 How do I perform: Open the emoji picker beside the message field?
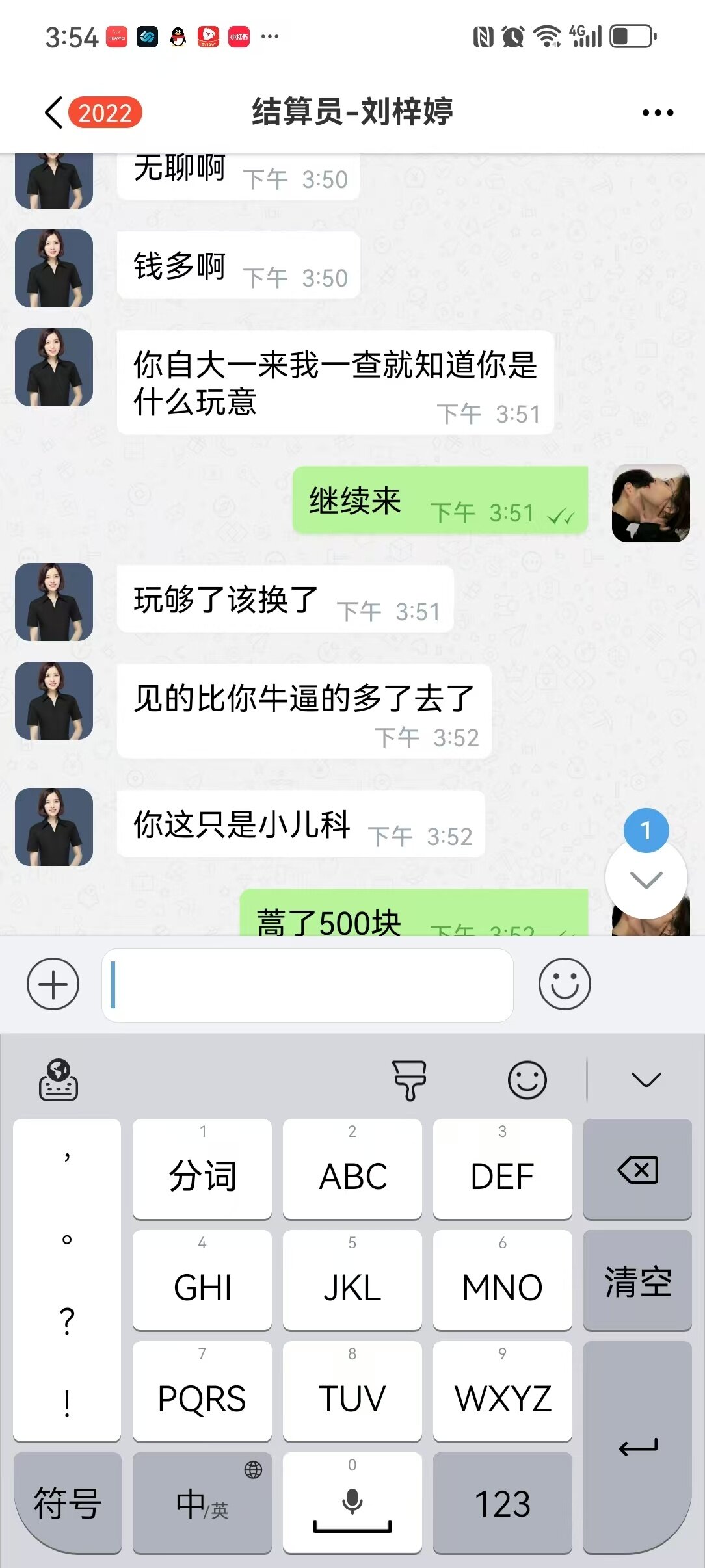(564, 984)
